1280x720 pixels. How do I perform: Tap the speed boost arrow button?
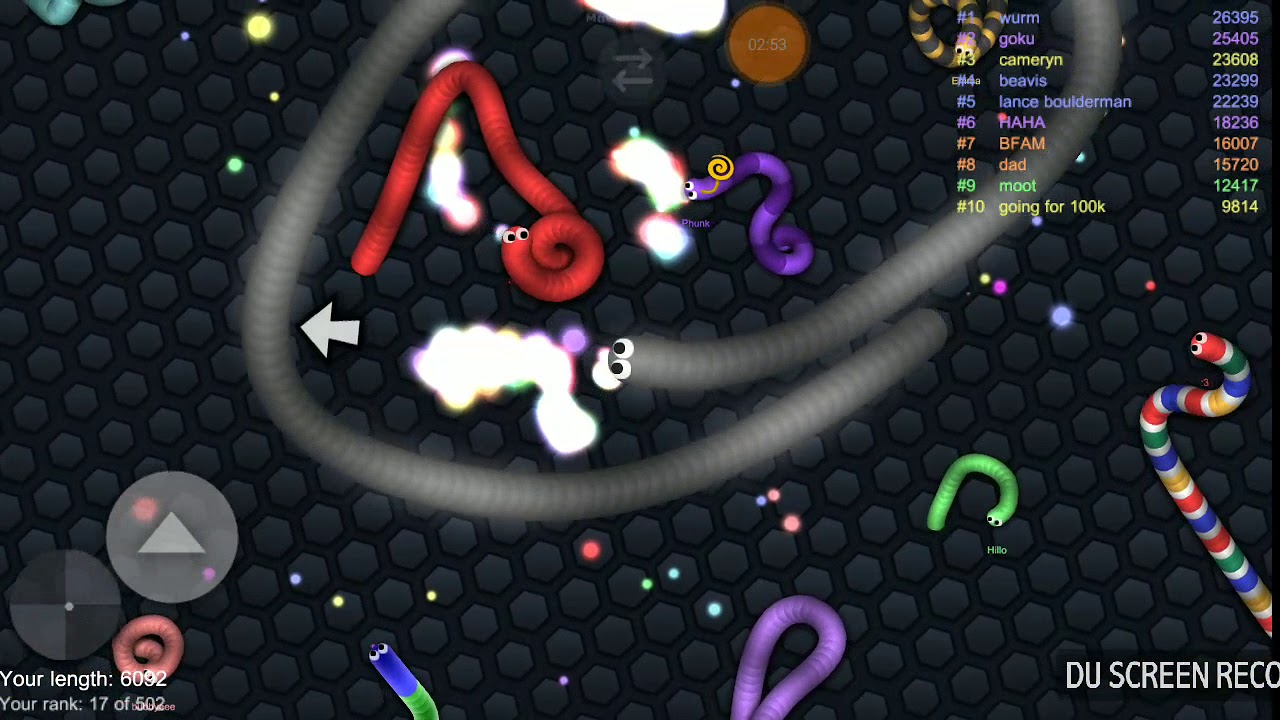coord(172,537)
